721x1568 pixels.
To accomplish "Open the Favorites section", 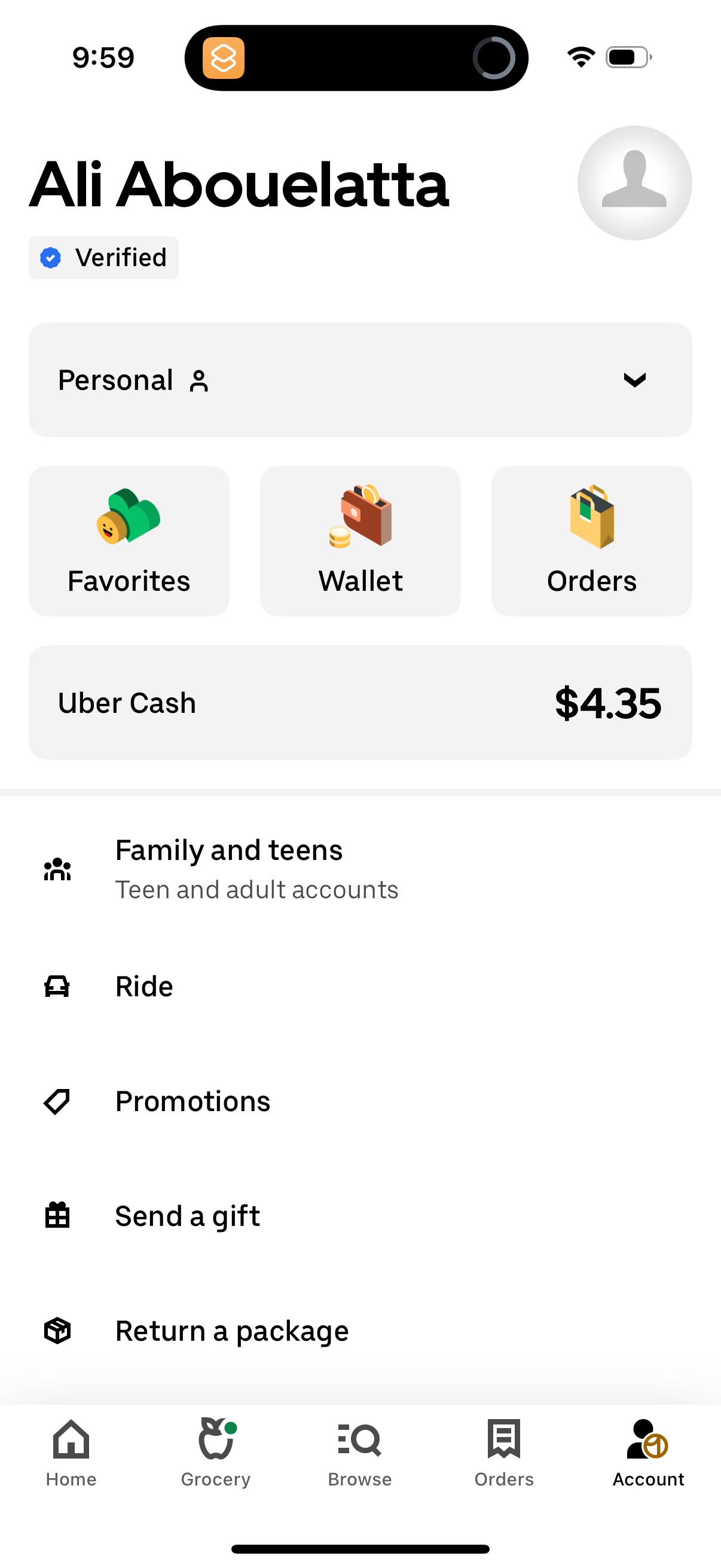I will click(129, 539).
